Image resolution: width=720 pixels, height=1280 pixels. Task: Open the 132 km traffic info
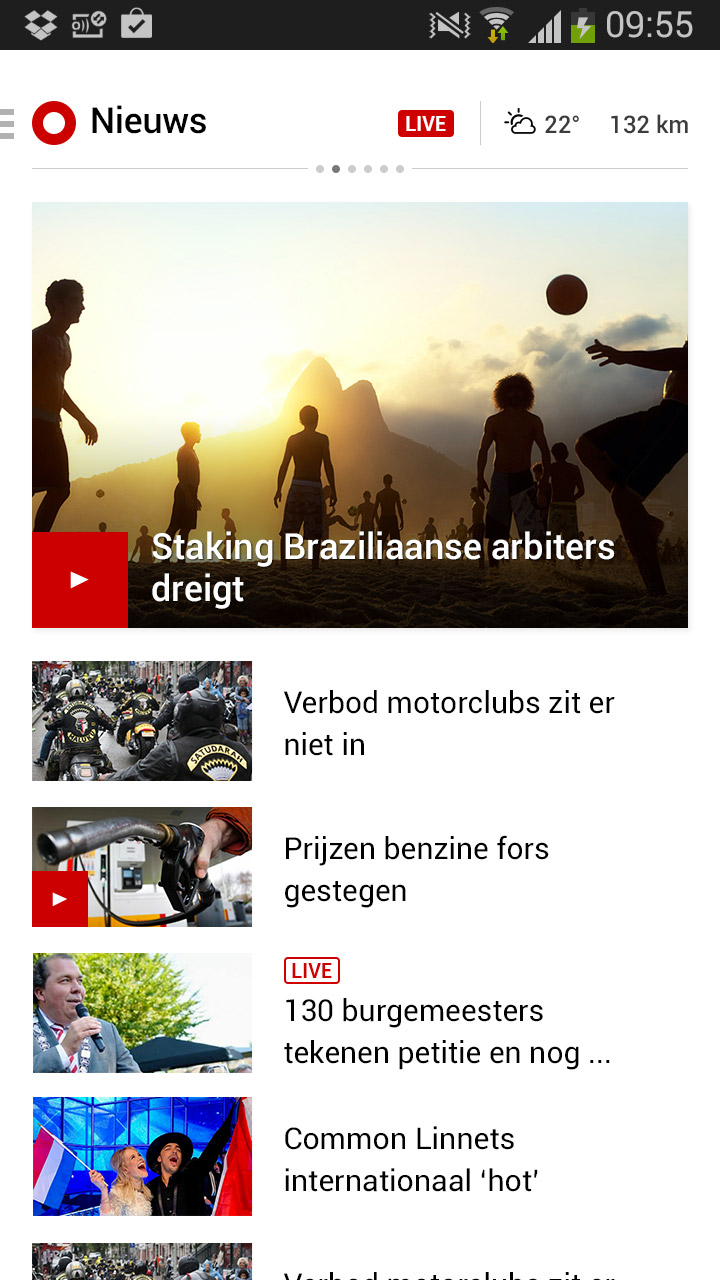648,124
